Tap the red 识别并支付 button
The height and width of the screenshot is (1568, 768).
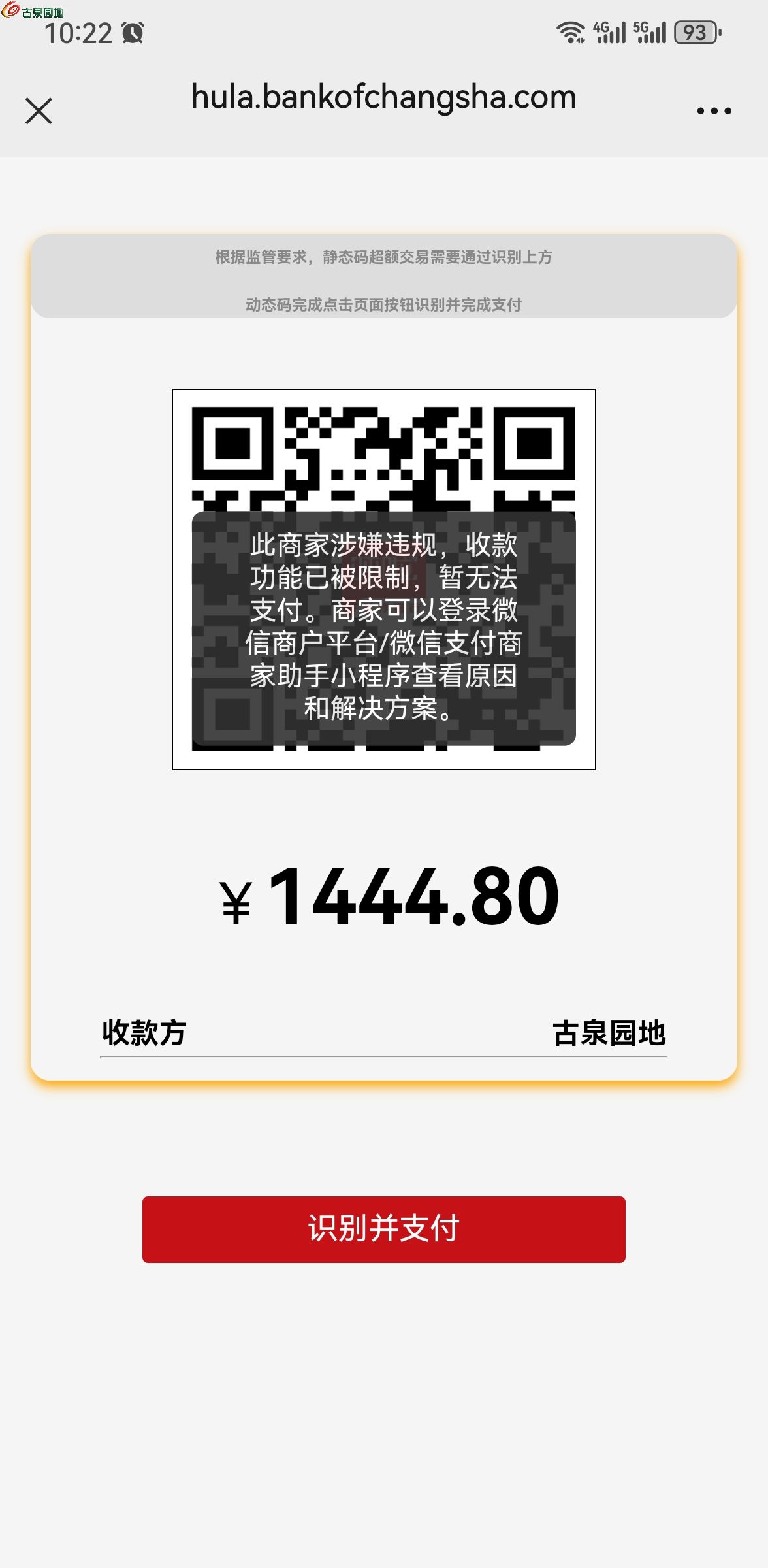pos(383,1229)
